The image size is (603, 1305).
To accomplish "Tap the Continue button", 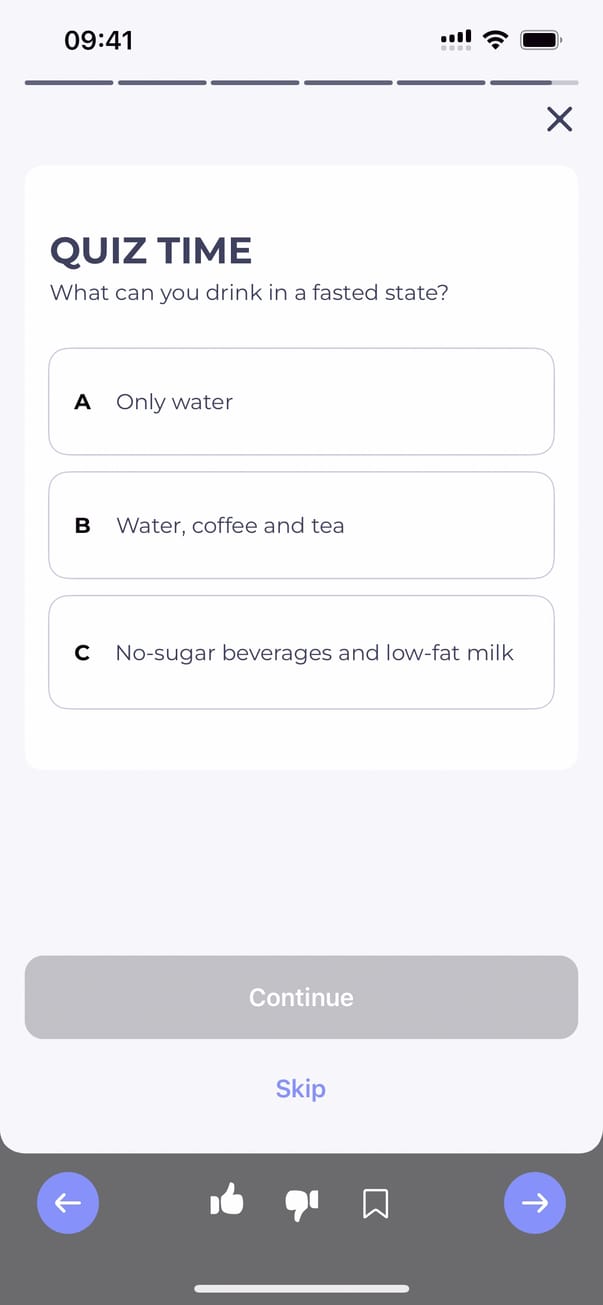I will 301,997.
